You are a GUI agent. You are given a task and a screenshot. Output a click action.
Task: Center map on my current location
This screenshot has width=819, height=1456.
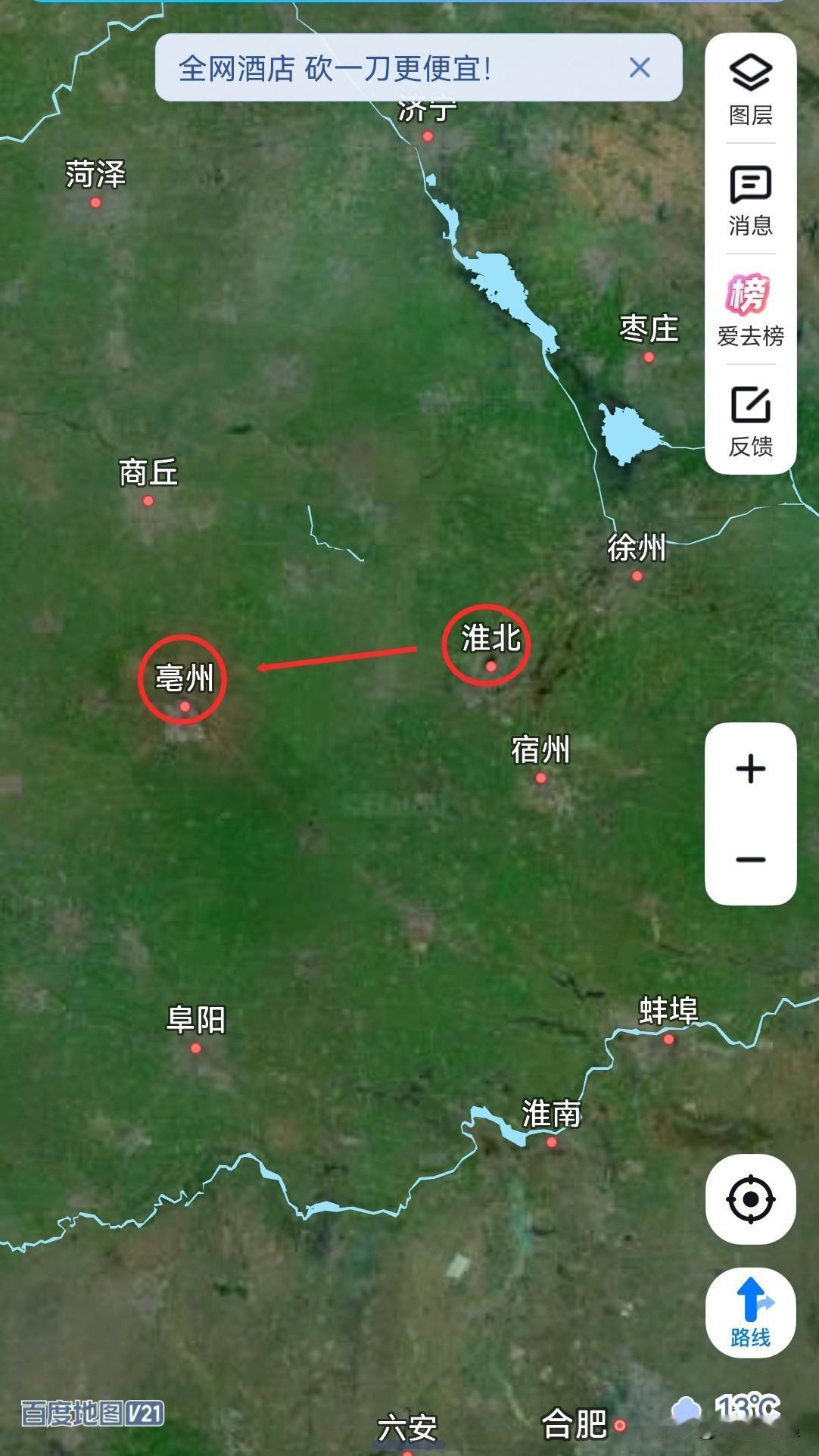(x=750, y=1199)
